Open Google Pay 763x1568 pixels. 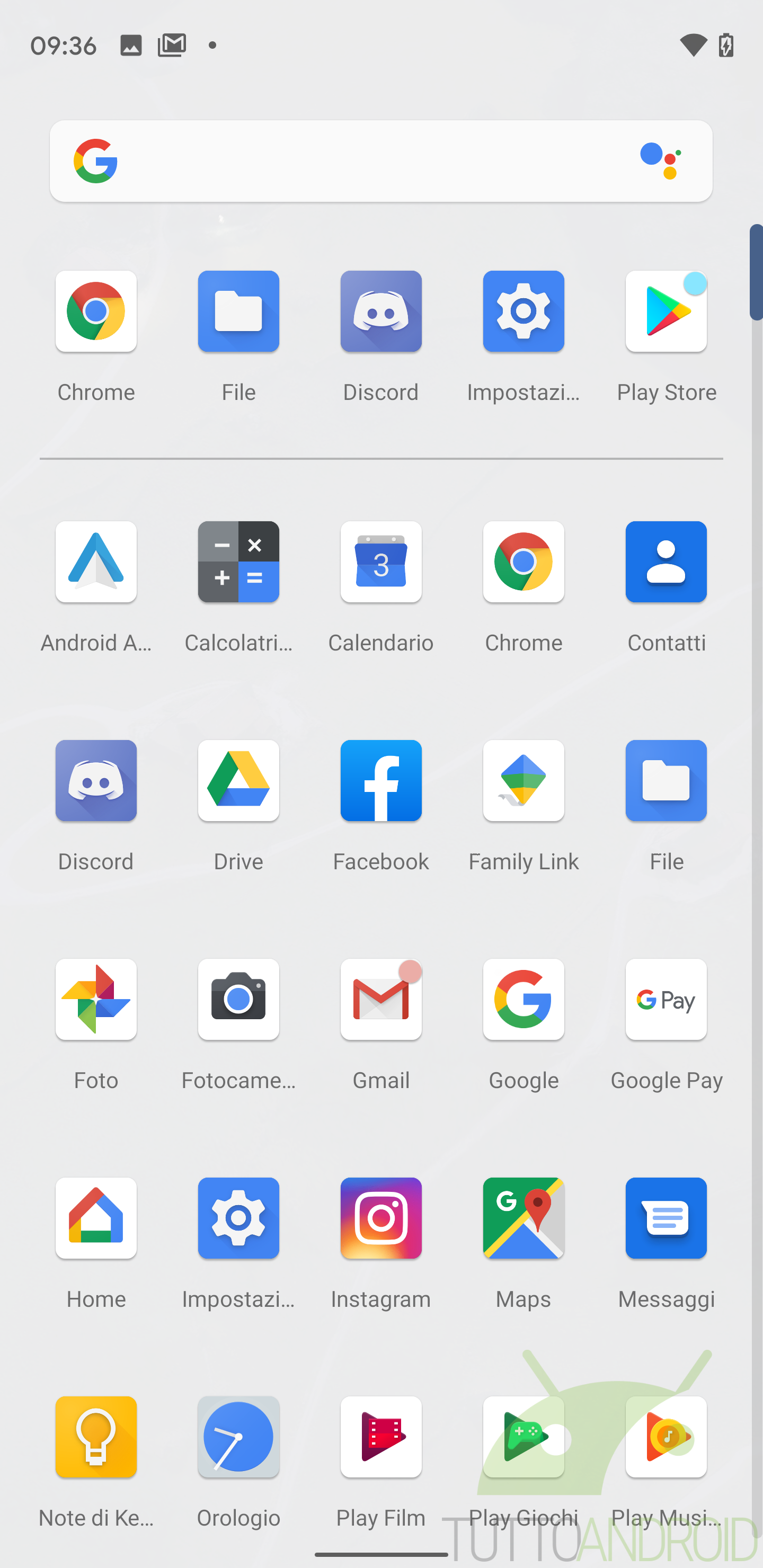666,1000
